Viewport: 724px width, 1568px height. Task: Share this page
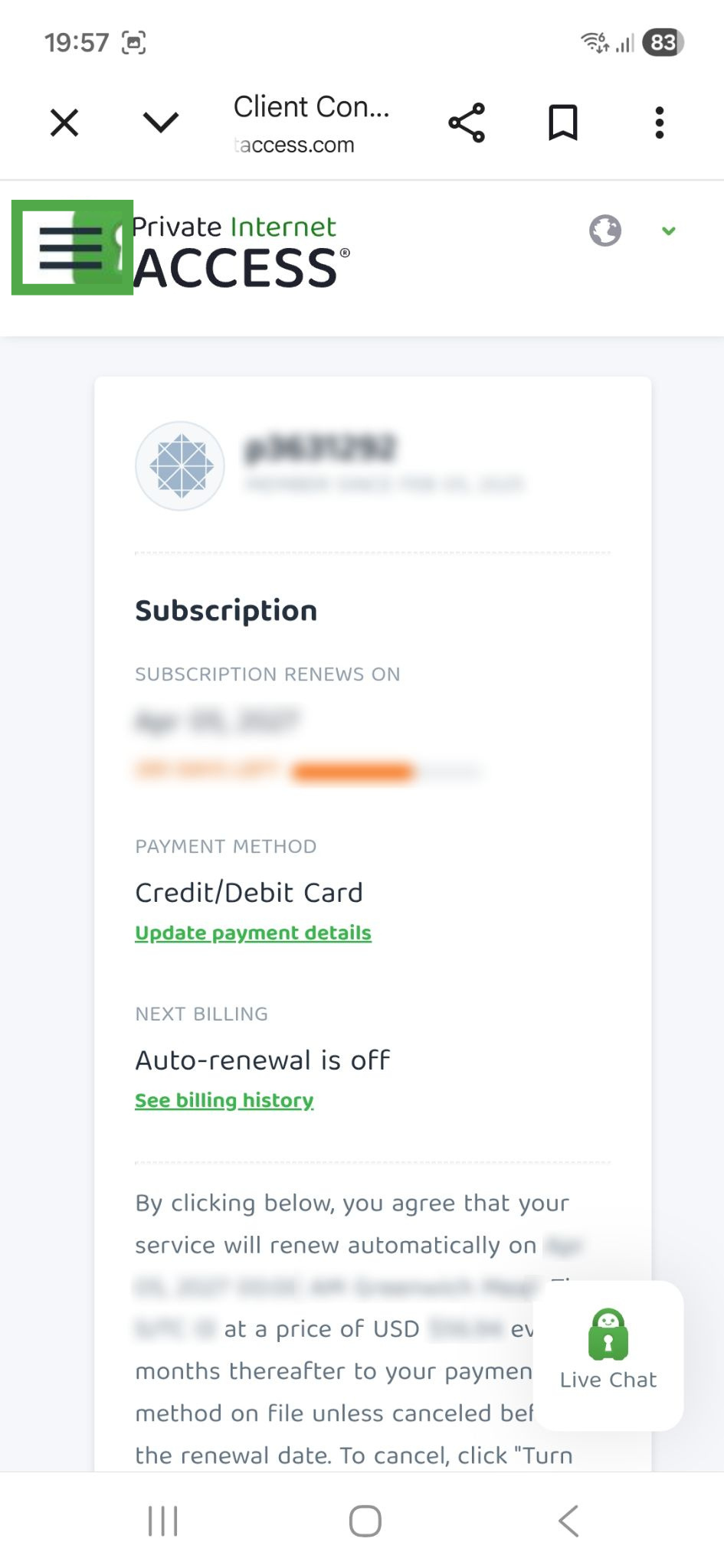[x=467, y=122]
